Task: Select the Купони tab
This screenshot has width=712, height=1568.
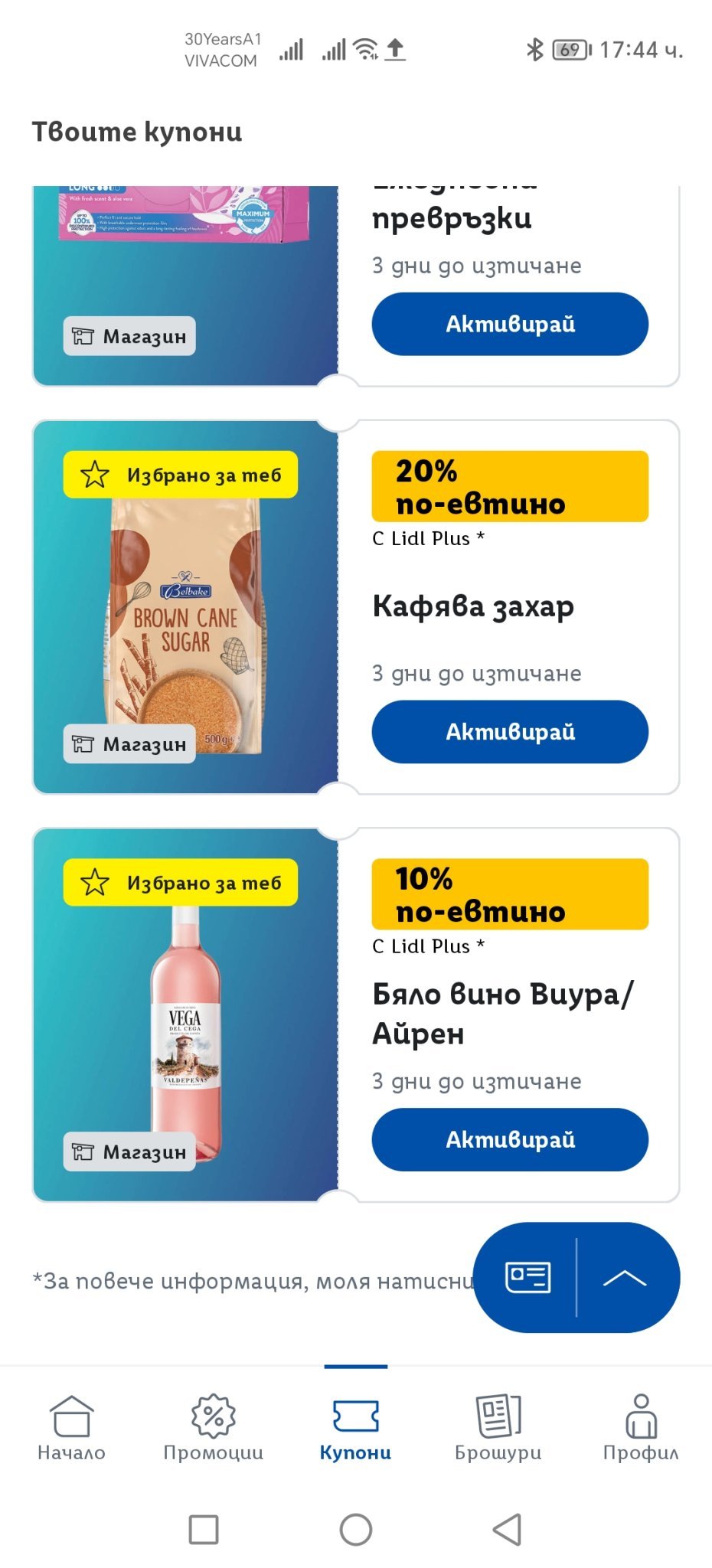Action: click(x=355, y=1427)
